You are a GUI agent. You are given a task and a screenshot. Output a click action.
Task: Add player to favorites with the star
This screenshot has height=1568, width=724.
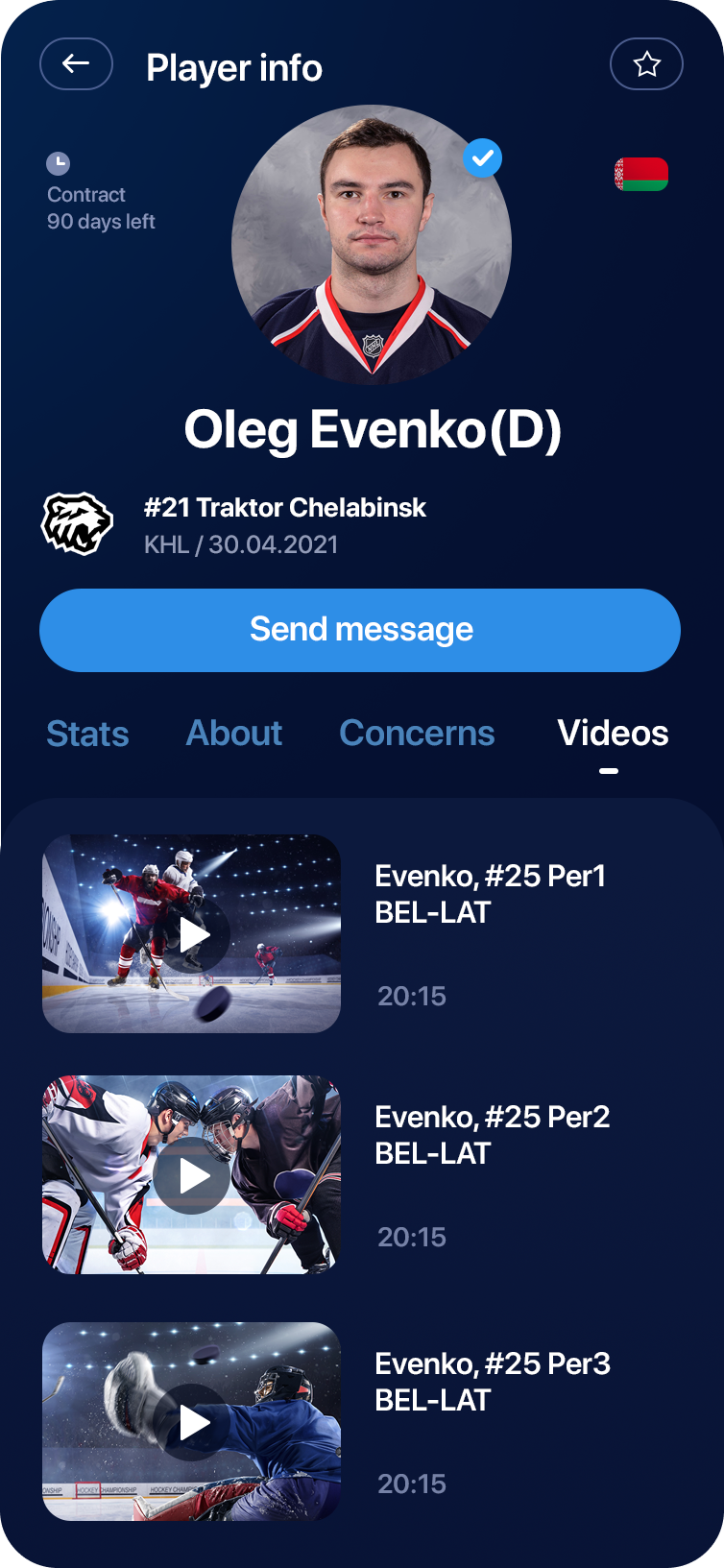click(646, 64)
